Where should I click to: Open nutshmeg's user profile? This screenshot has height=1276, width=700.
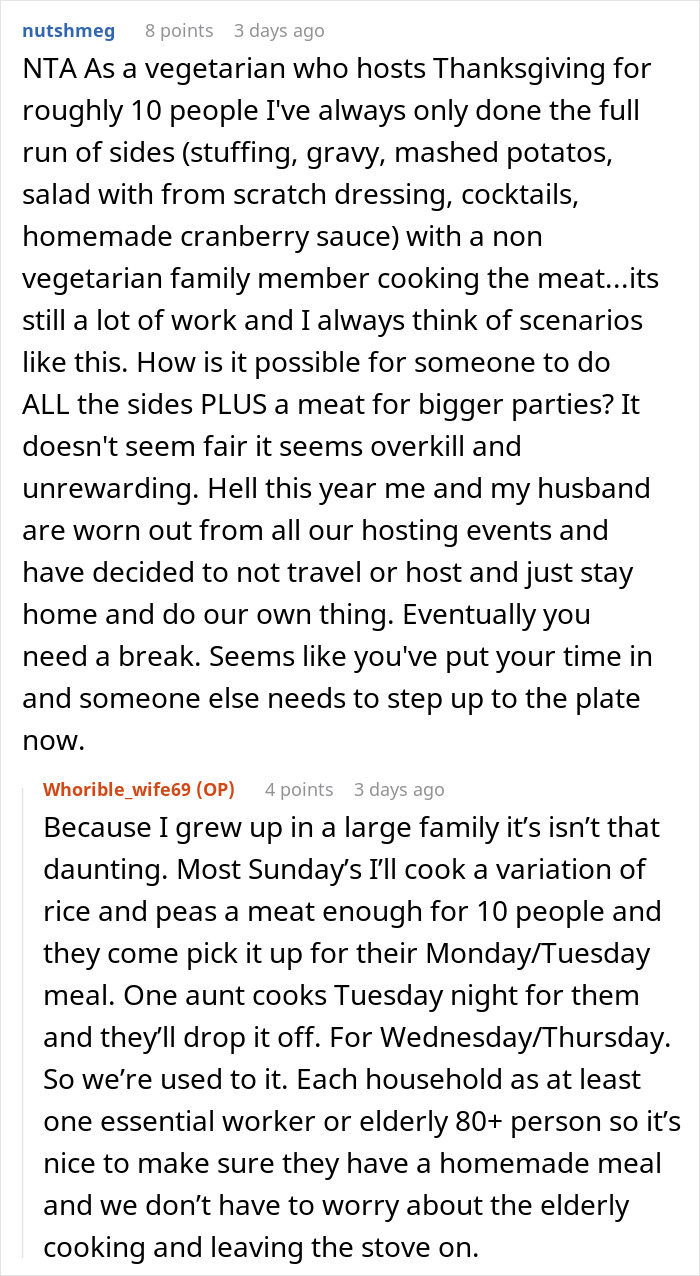pos(68,31)
